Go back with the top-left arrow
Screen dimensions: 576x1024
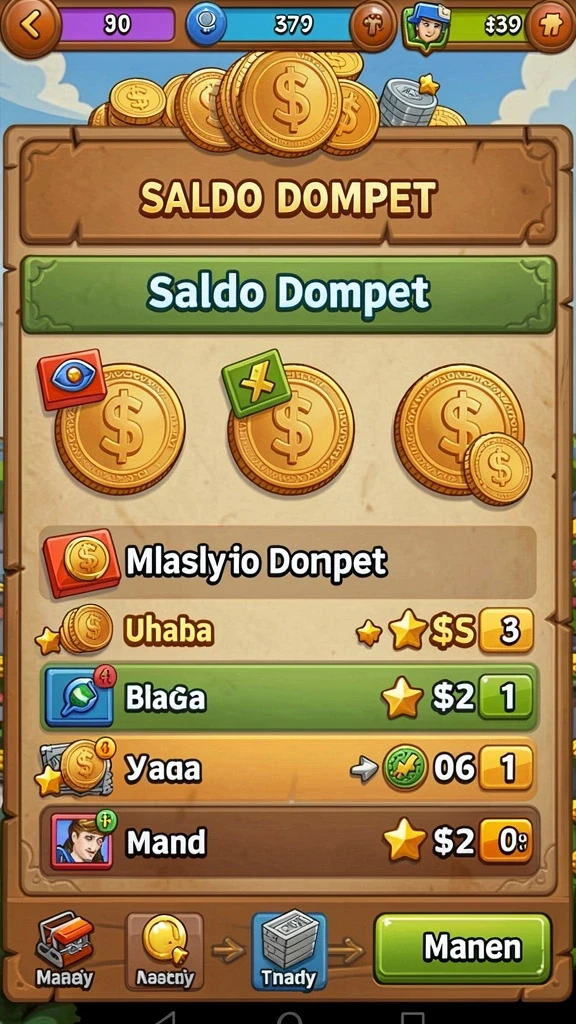31,25
